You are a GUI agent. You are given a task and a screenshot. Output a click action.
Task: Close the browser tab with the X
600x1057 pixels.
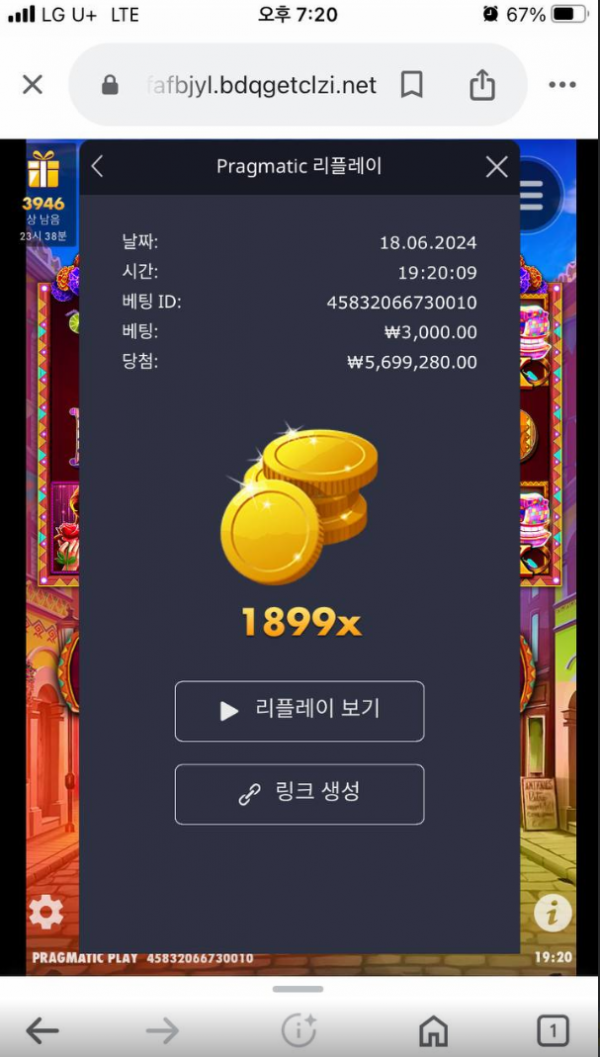click(x=32, y=85)
